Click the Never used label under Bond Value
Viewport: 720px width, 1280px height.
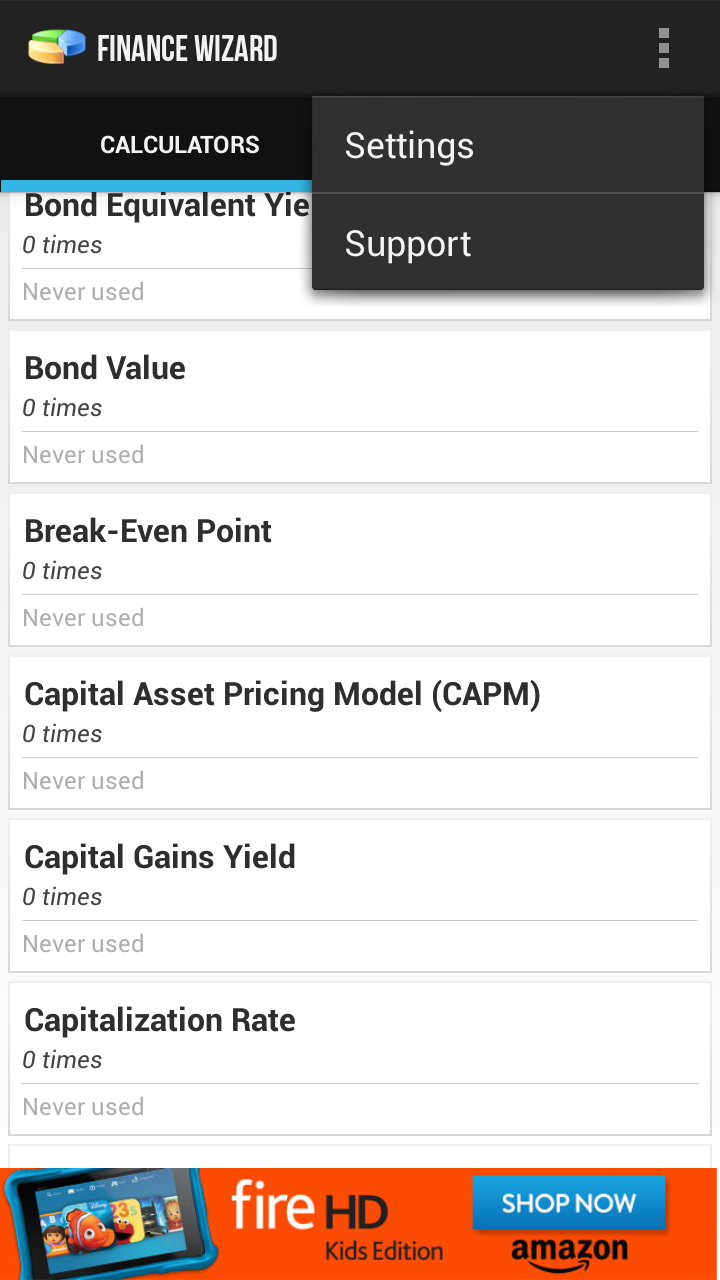[x=83, y=454]
